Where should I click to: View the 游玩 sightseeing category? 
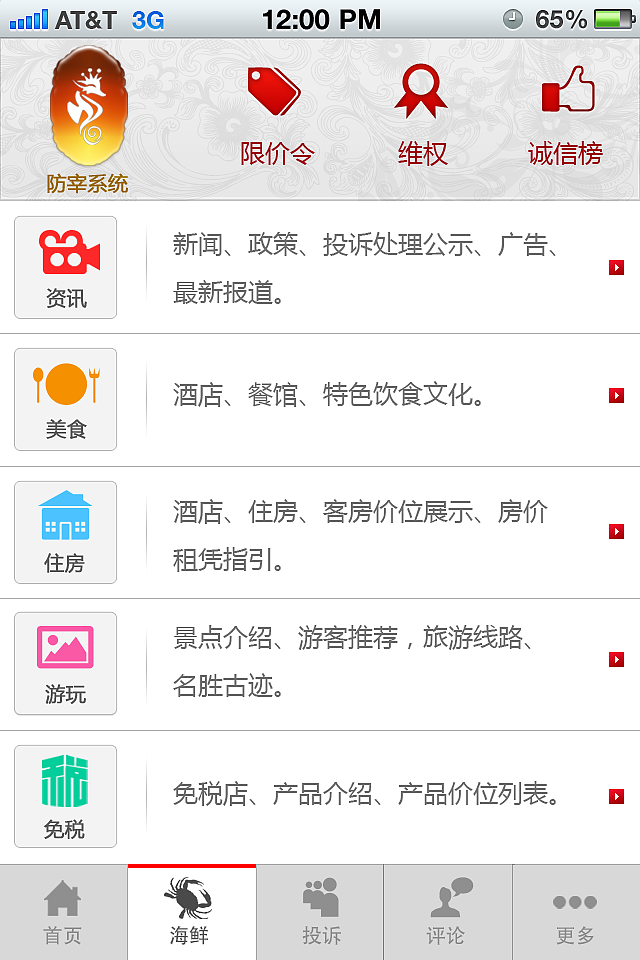[320, 664]
